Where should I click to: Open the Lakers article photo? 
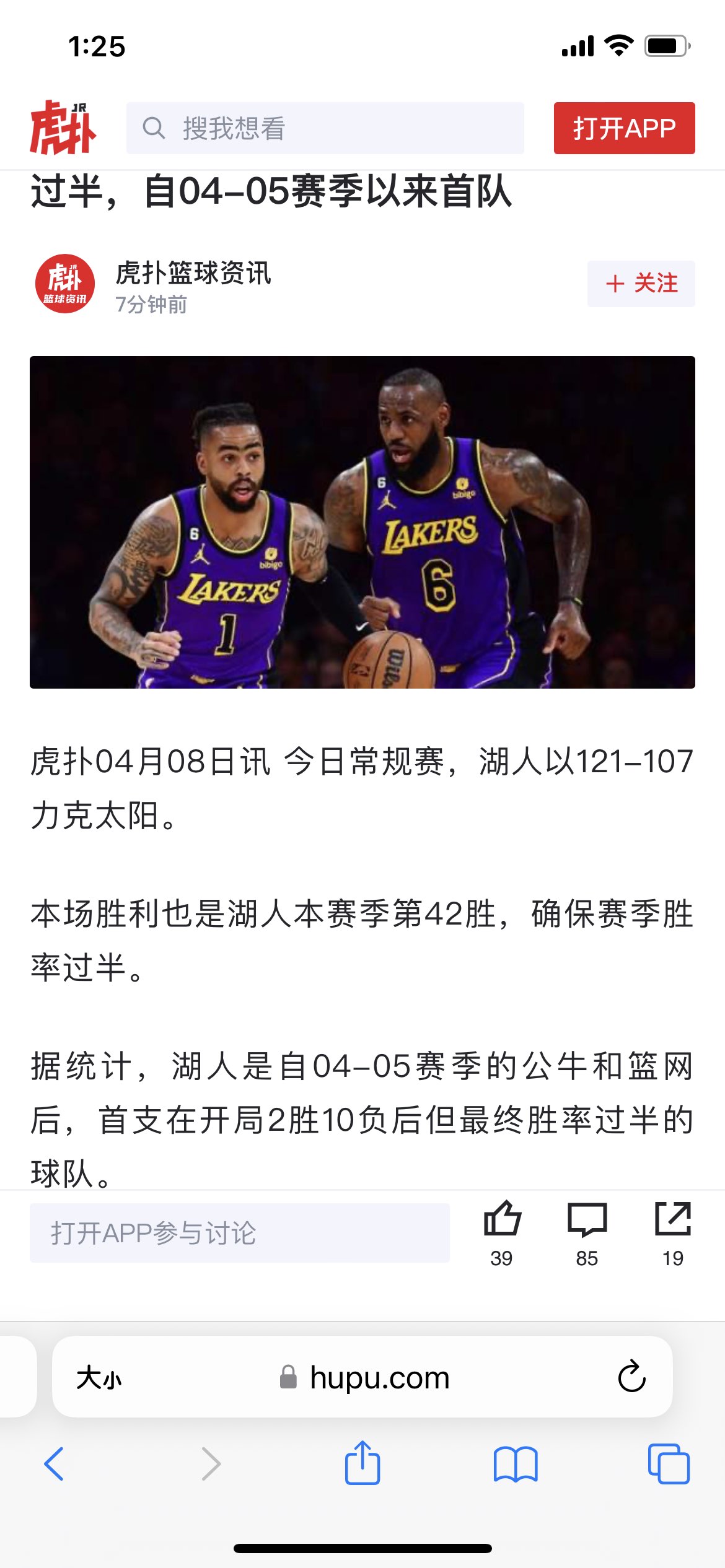coord(362,522)
